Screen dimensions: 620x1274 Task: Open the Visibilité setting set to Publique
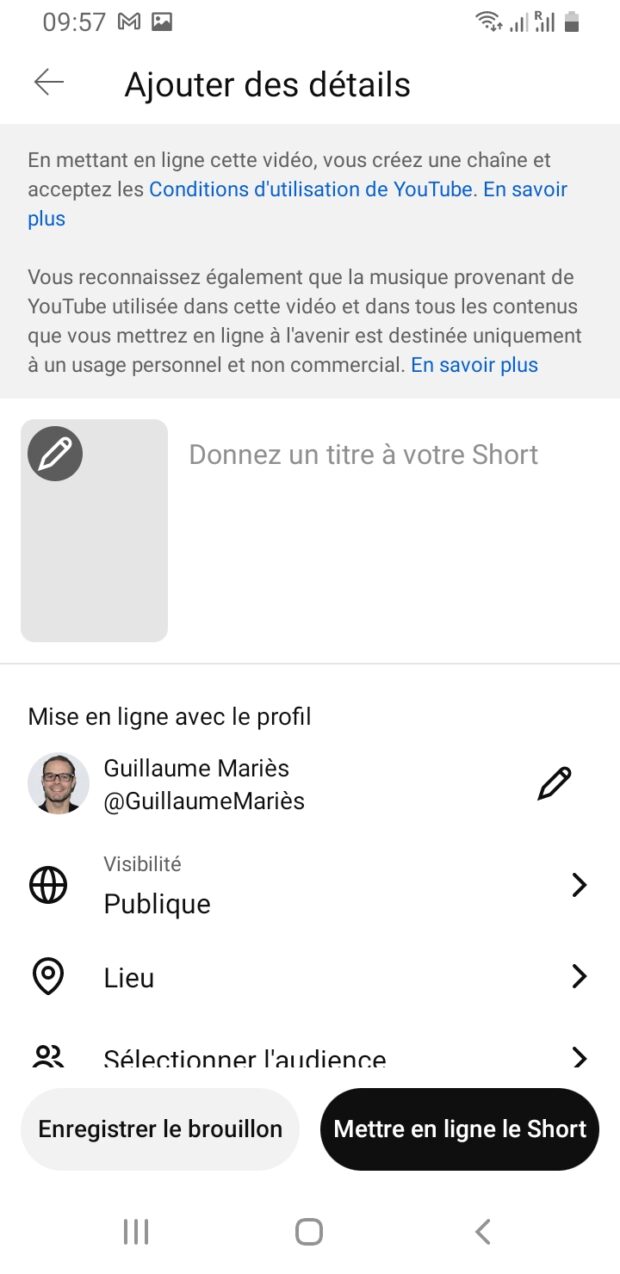click(x=310, y=886)
